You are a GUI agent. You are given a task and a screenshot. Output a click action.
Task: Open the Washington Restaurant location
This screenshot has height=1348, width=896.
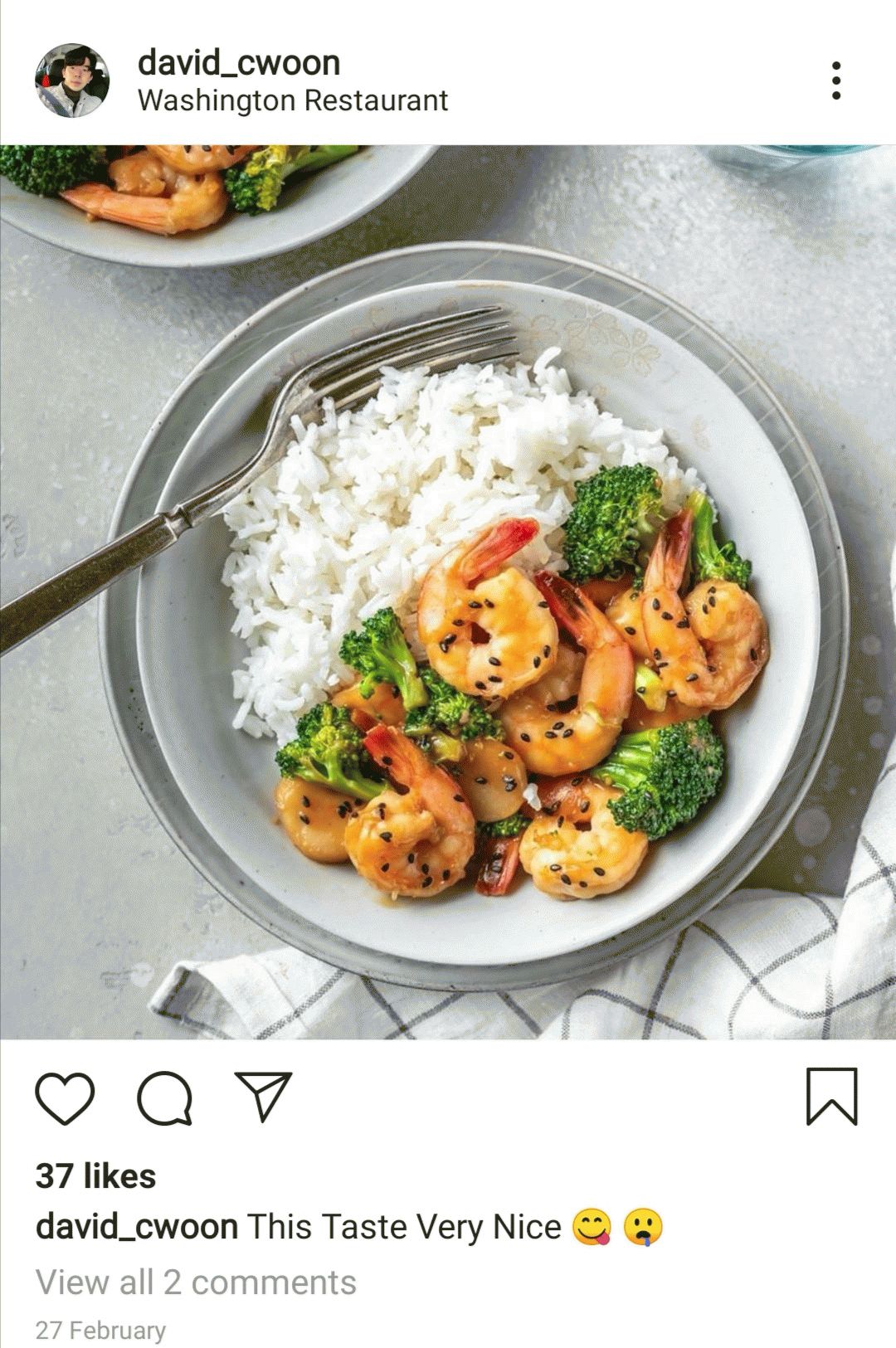tap(292, 100)
